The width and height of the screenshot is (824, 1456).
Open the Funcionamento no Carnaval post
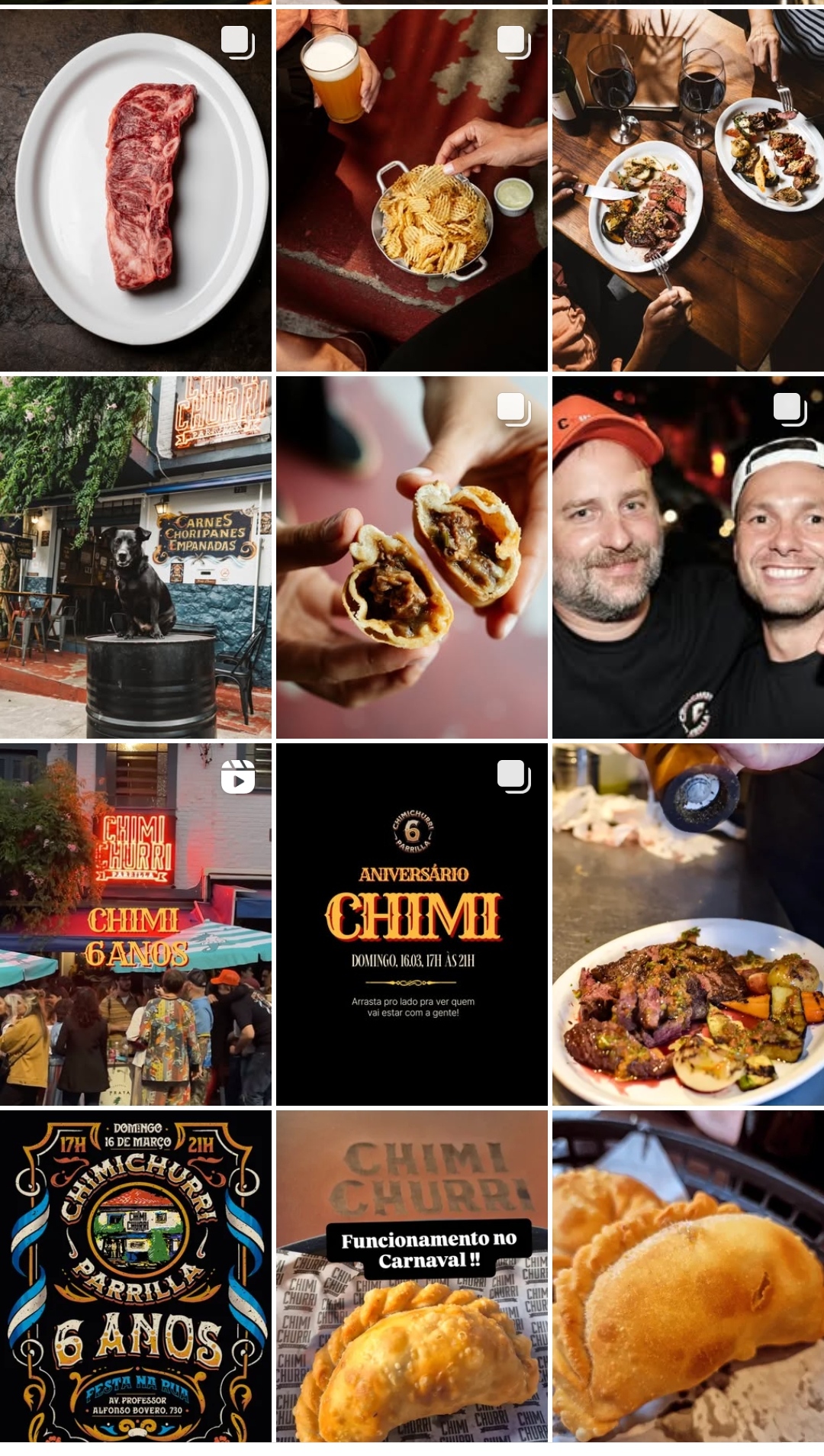[x=412, y=1276]
